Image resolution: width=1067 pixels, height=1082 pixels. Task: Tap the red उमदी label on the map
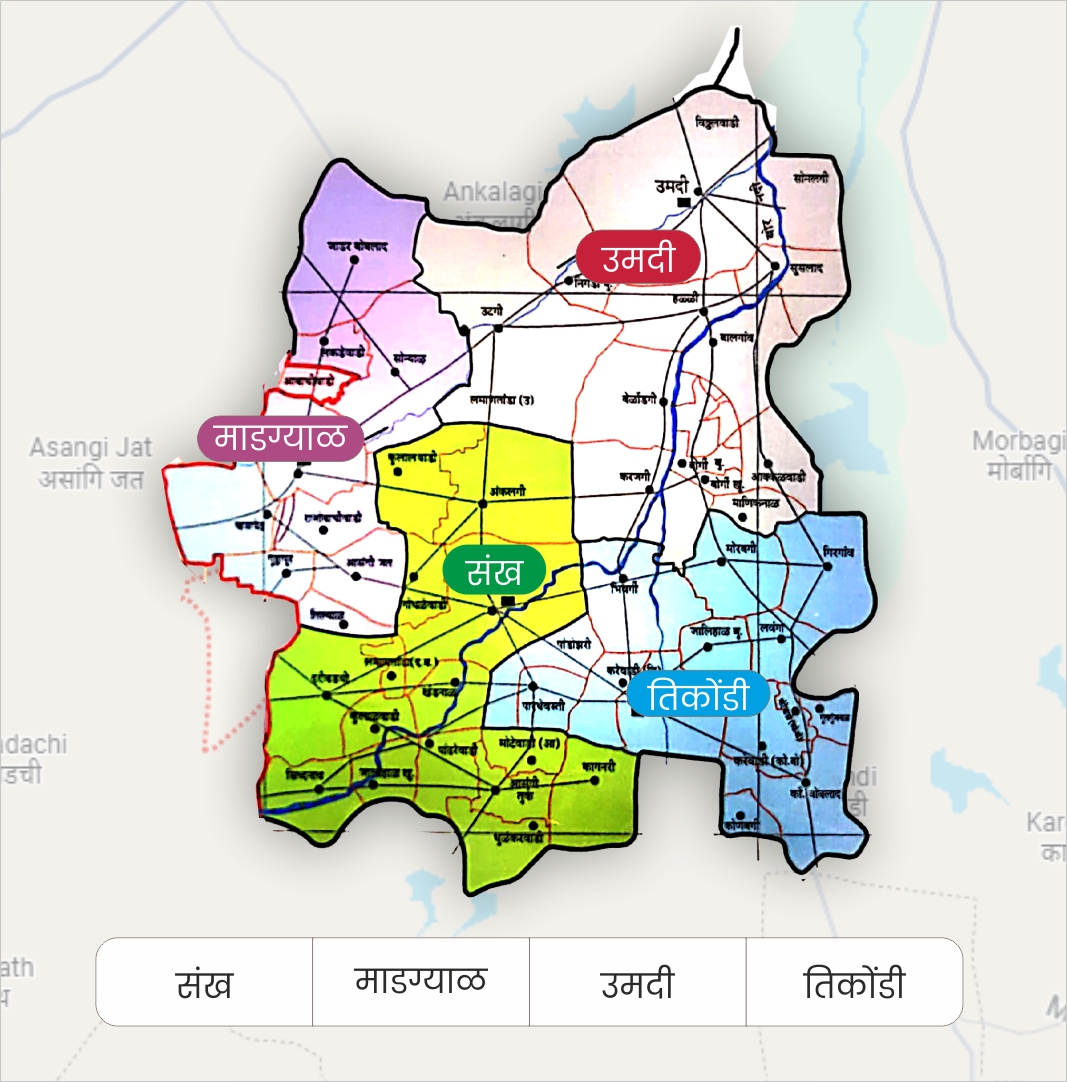pyautogui.click(x=637, y=259)
